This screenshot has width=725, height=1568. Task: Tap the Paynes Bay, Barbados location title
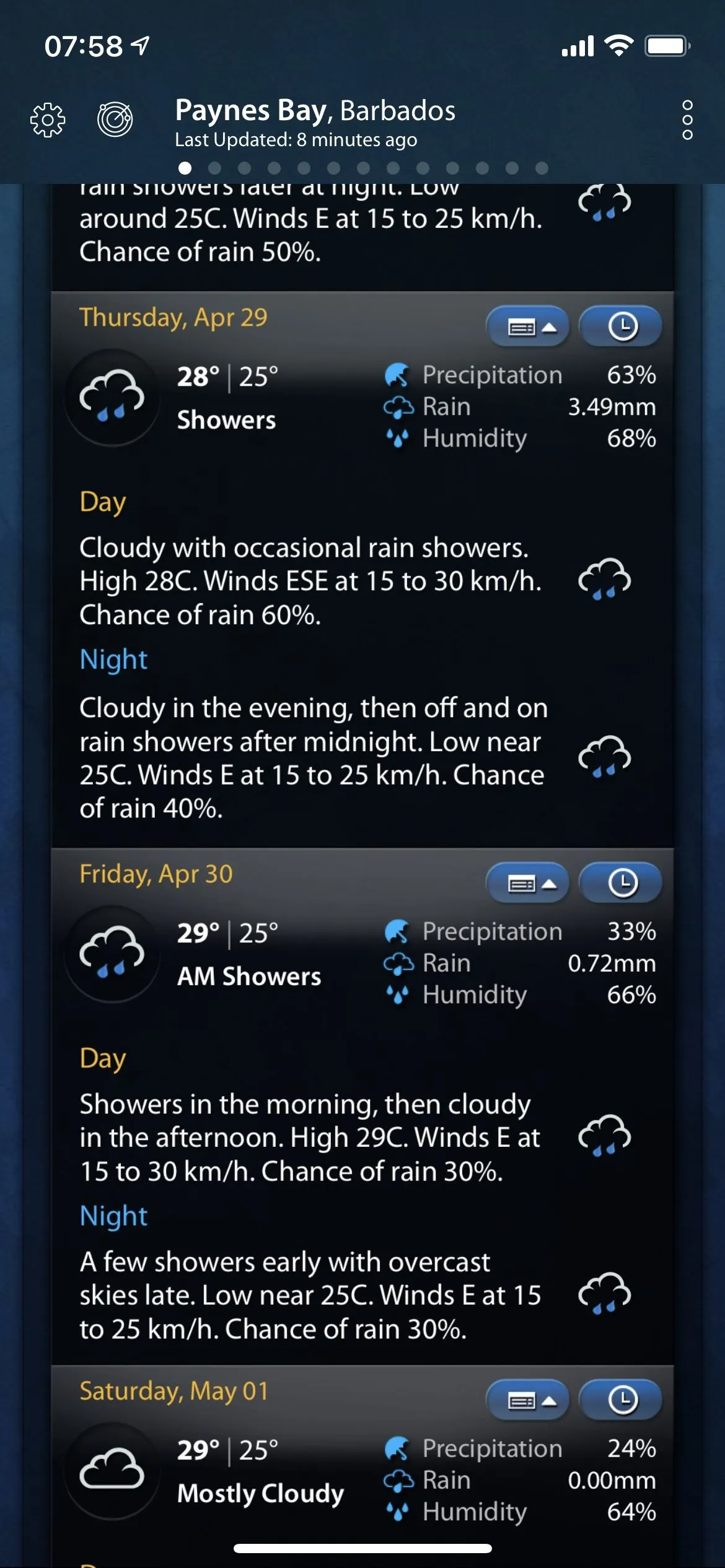pos(315,111)
